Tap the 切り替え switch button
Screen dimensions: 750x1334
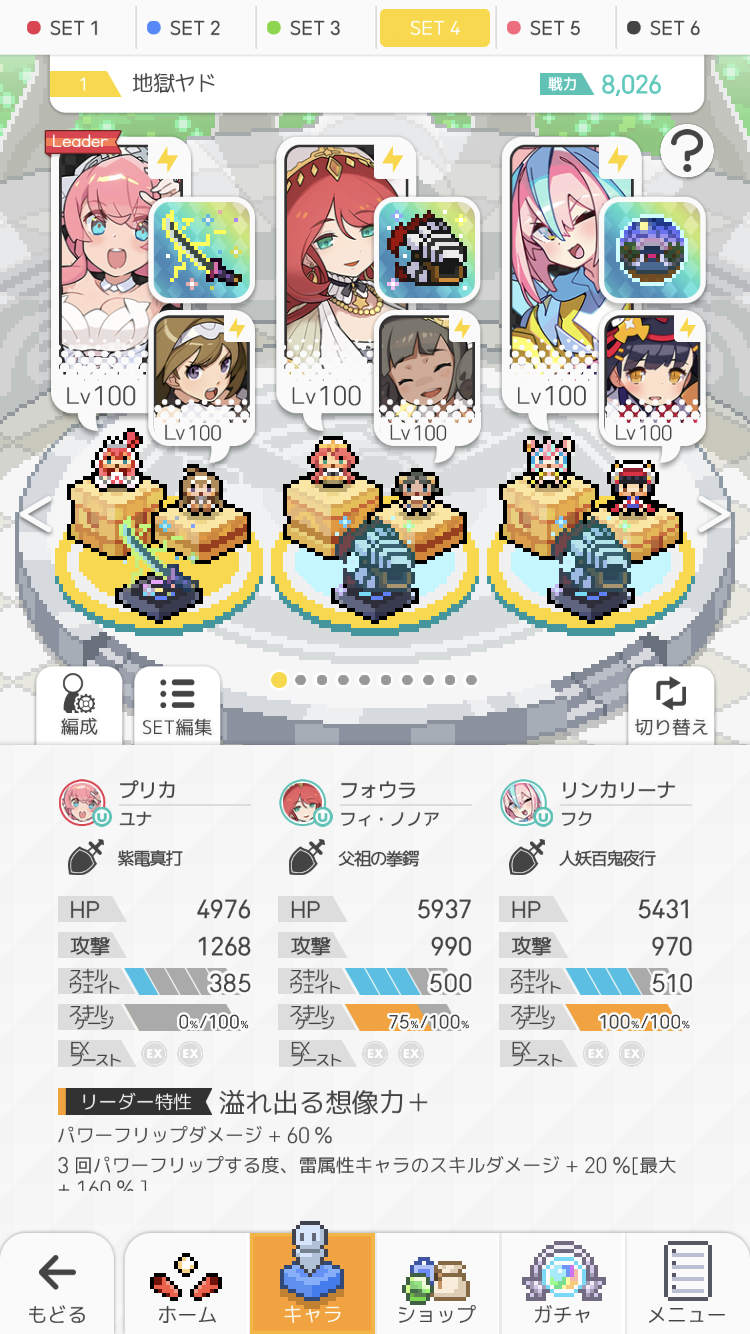click(671, 705)
